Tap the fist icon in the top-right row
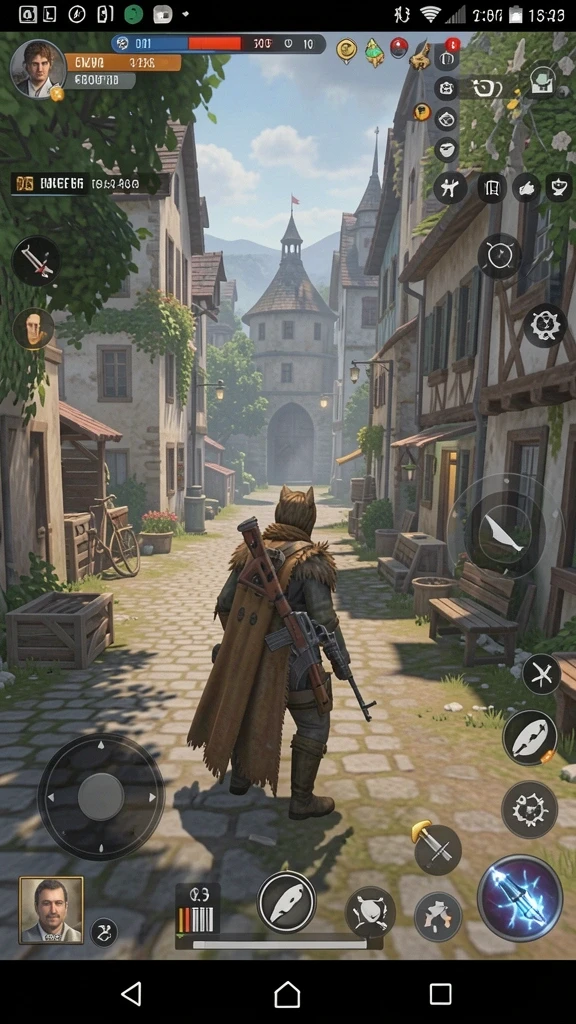Viewport: 576px width, 1024px height. (x=526, y=187)
